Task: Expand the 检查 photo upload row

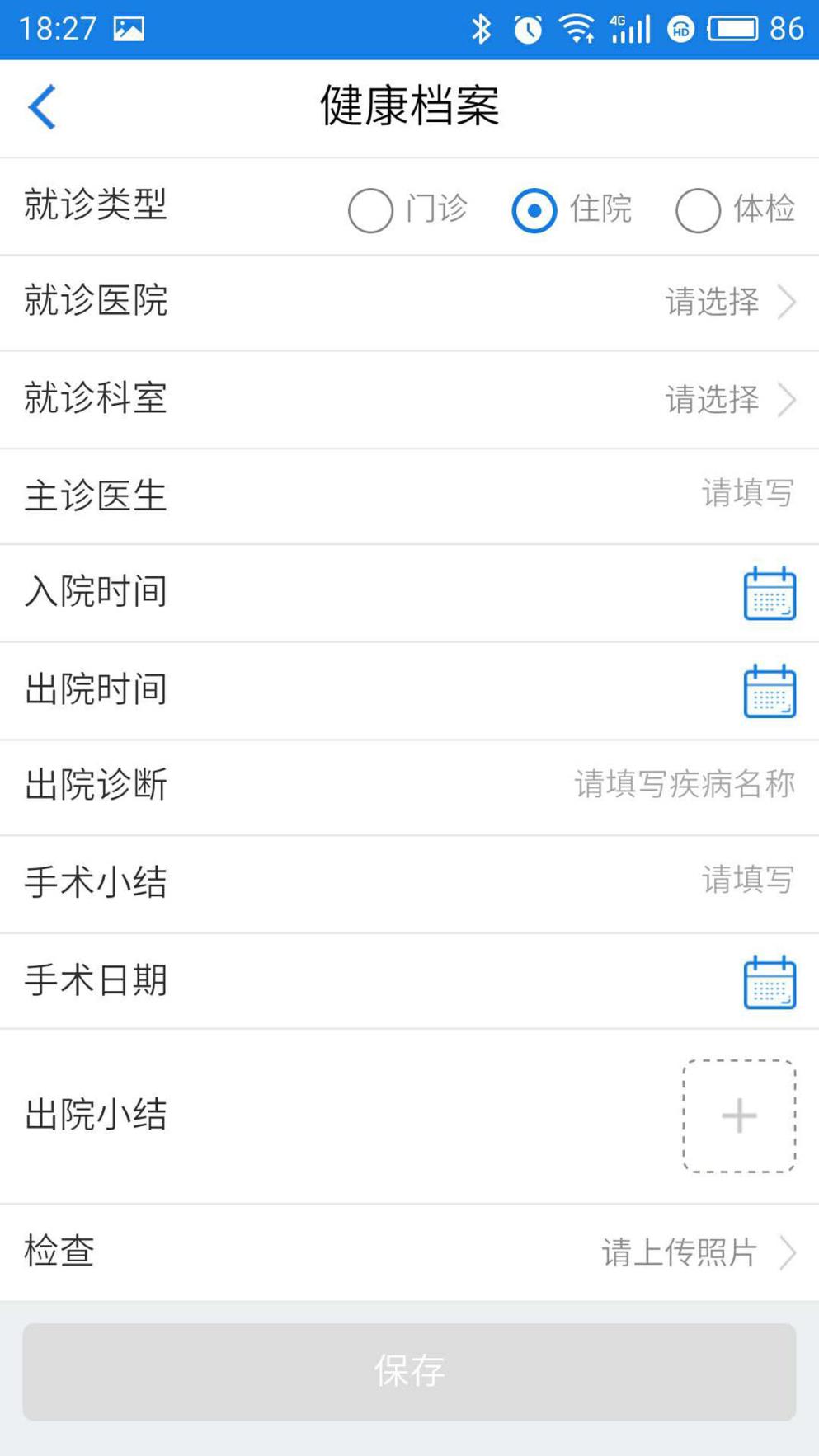Action: [699, 1253]
